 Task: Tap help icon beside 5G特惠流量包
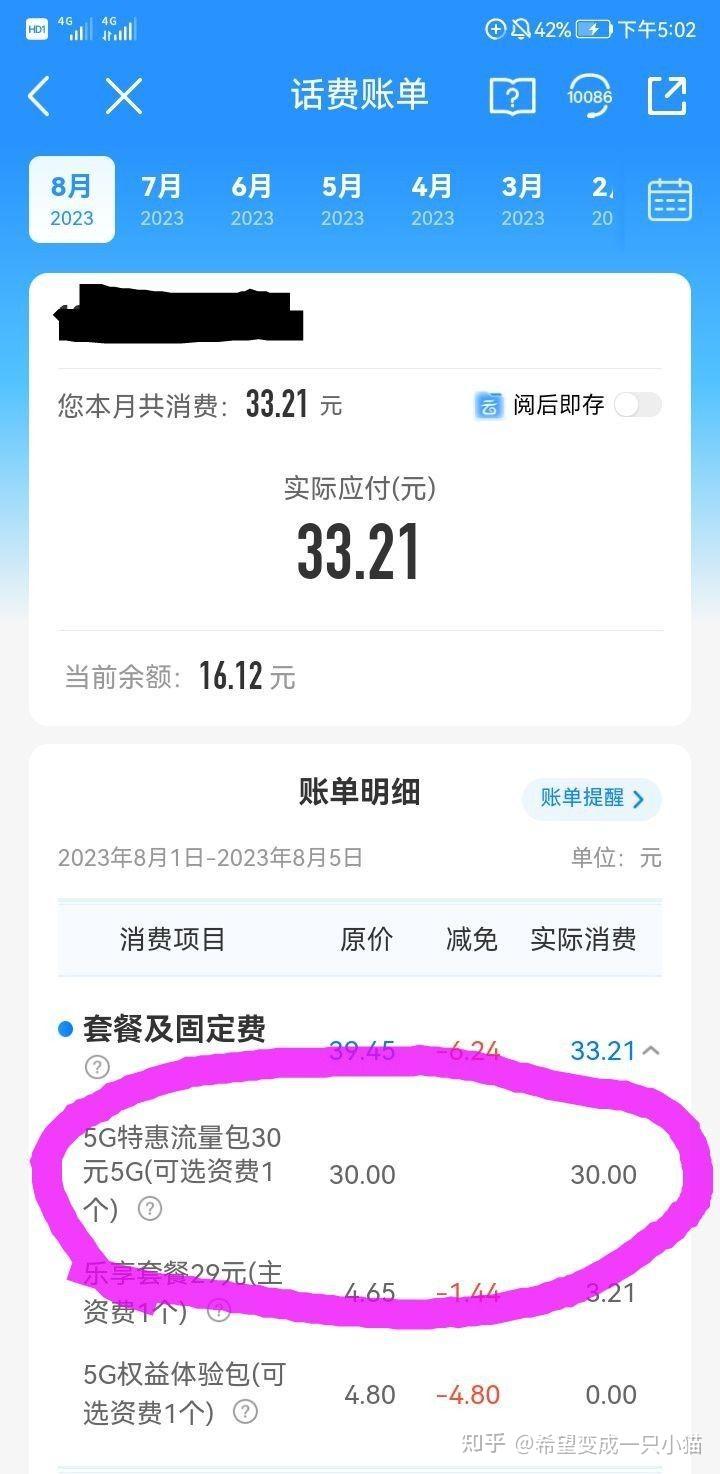click(149, 1209)
